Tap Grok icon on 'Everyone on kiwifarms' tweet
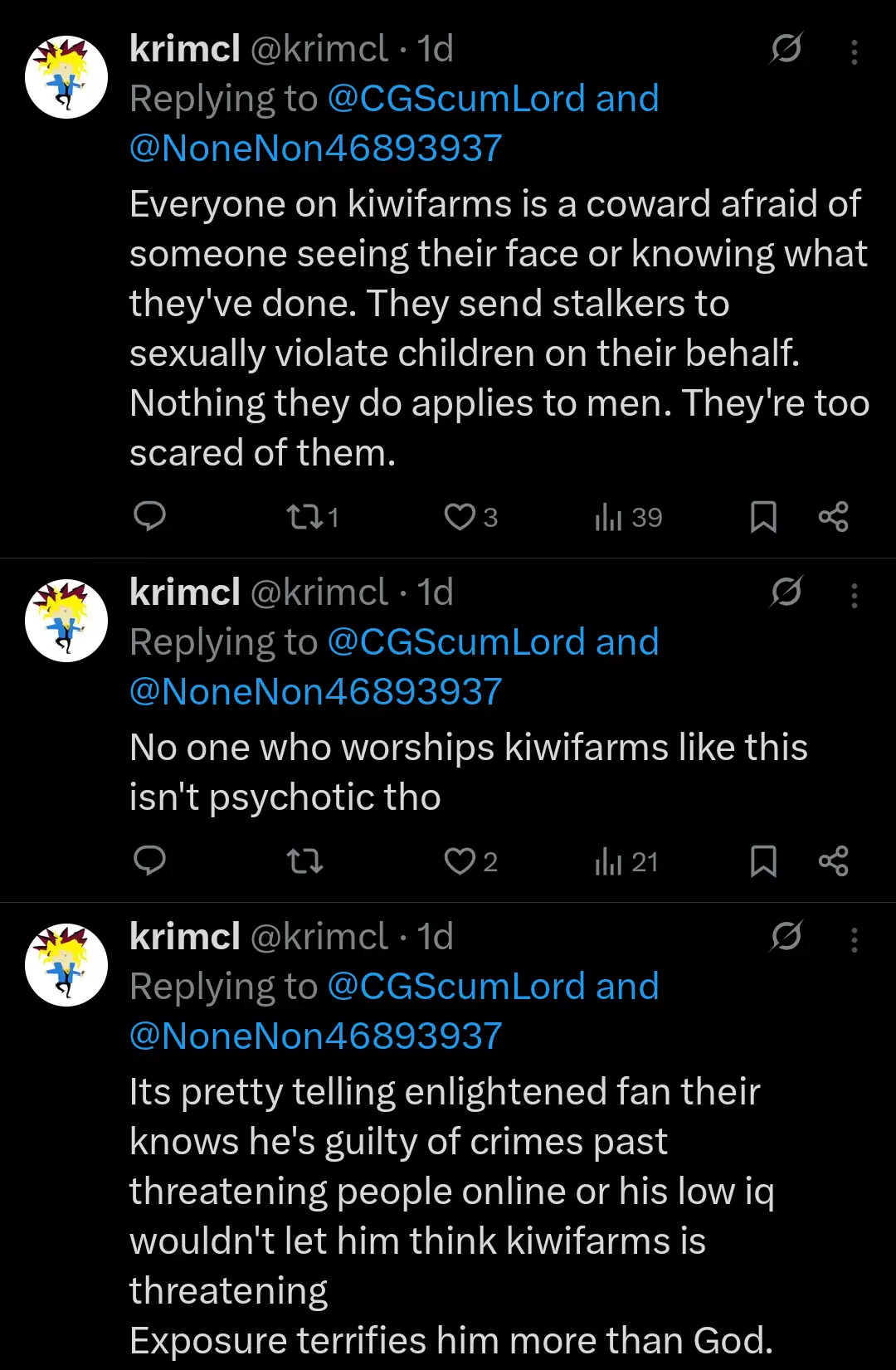This screenshot has width=896, height=1370. point(786,48)
